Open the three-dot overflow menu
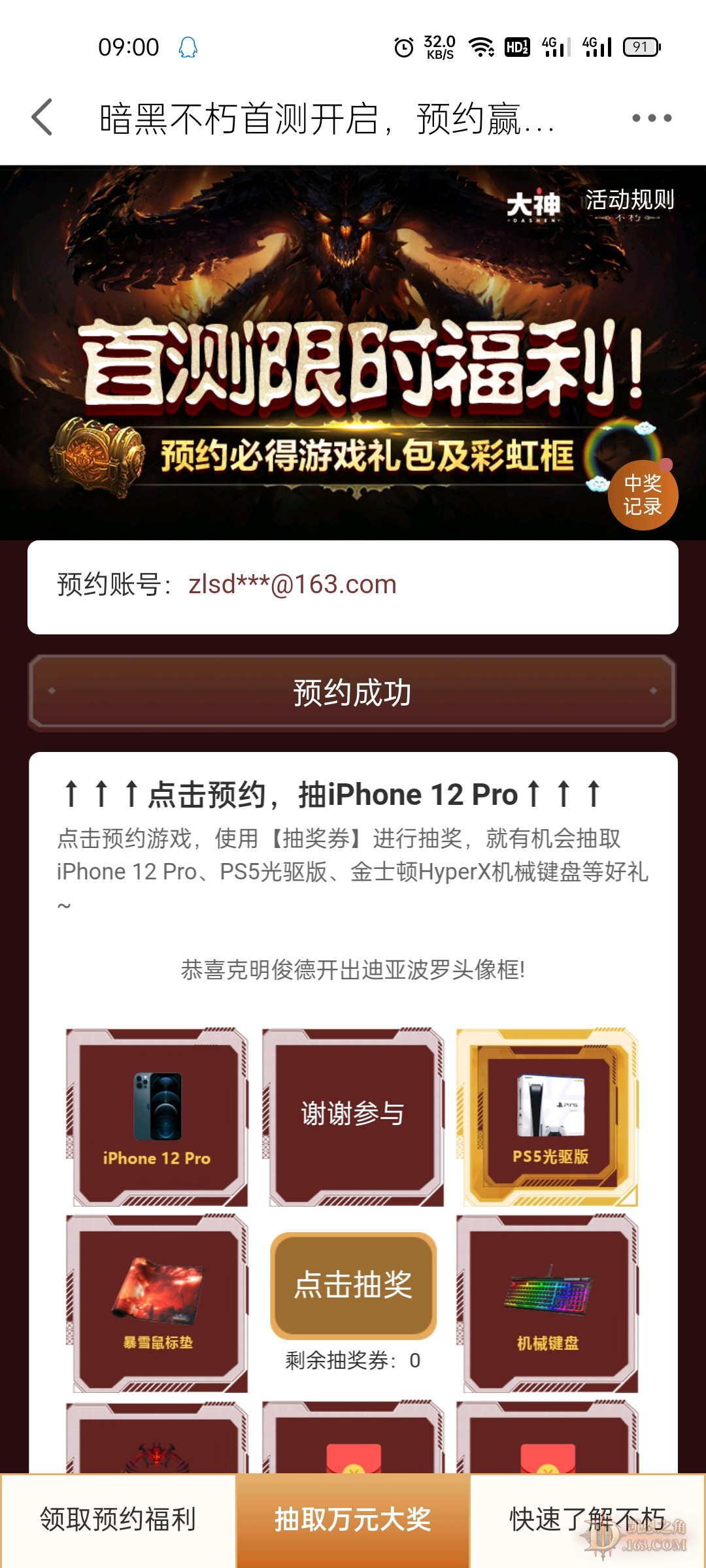The height and width of the screenshot is (1568, 706). [651, 118]
